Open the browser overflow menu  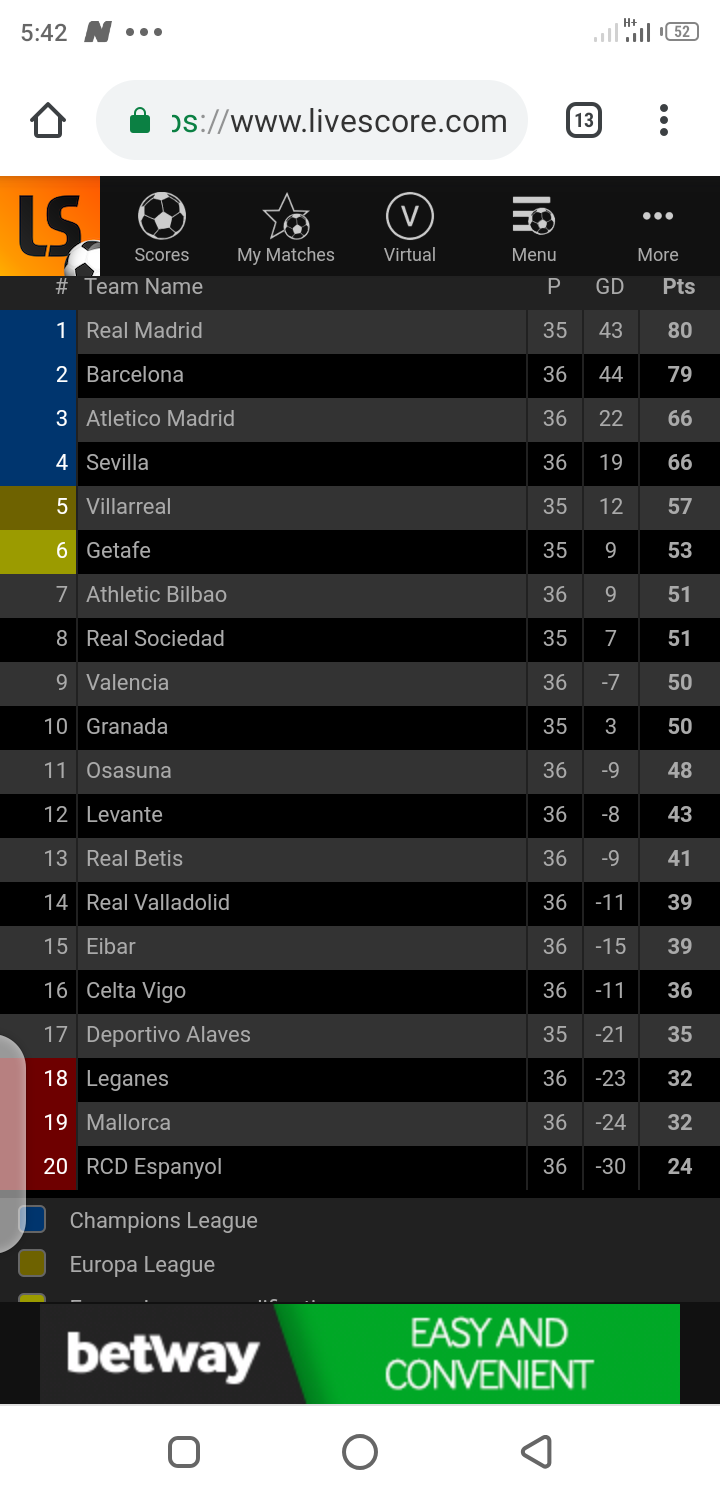click(663, 121)
